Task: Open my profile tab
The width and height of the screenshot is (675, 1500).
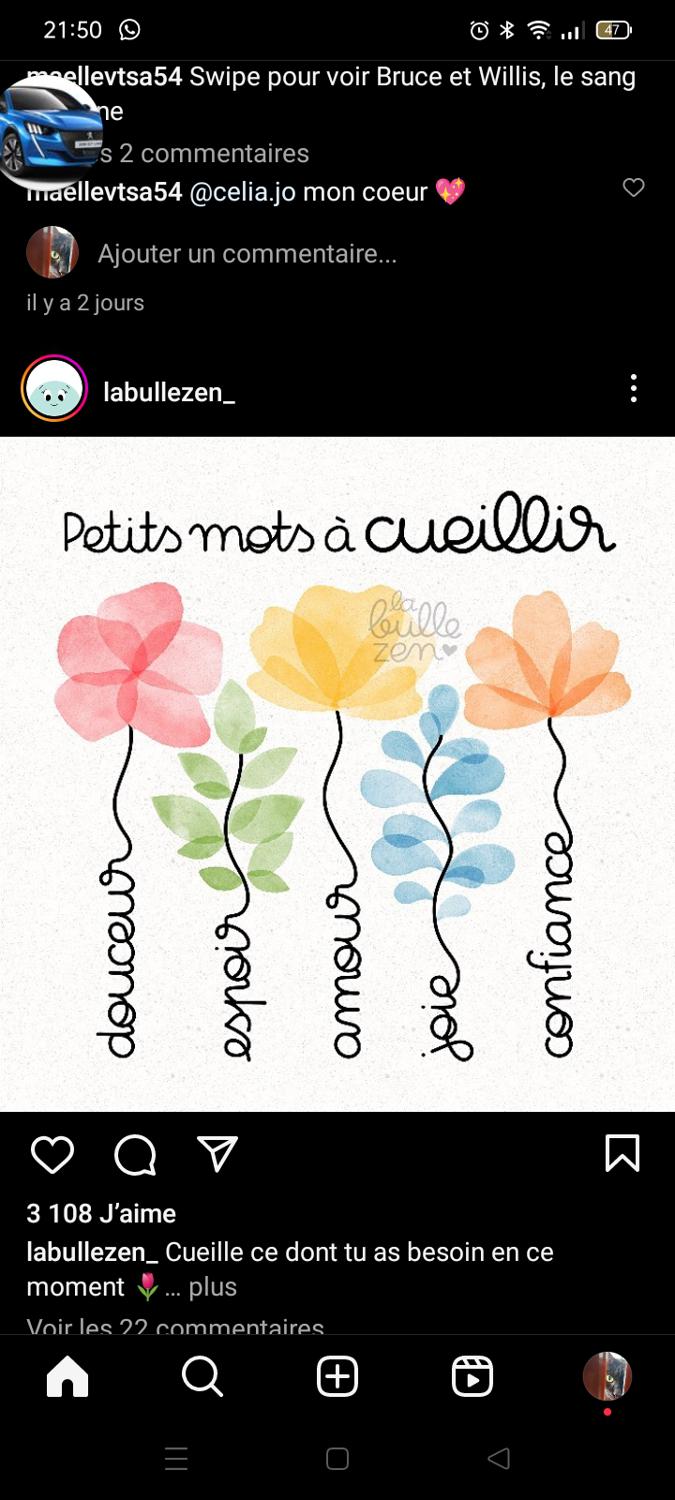Action: (x=607, y=1376)
